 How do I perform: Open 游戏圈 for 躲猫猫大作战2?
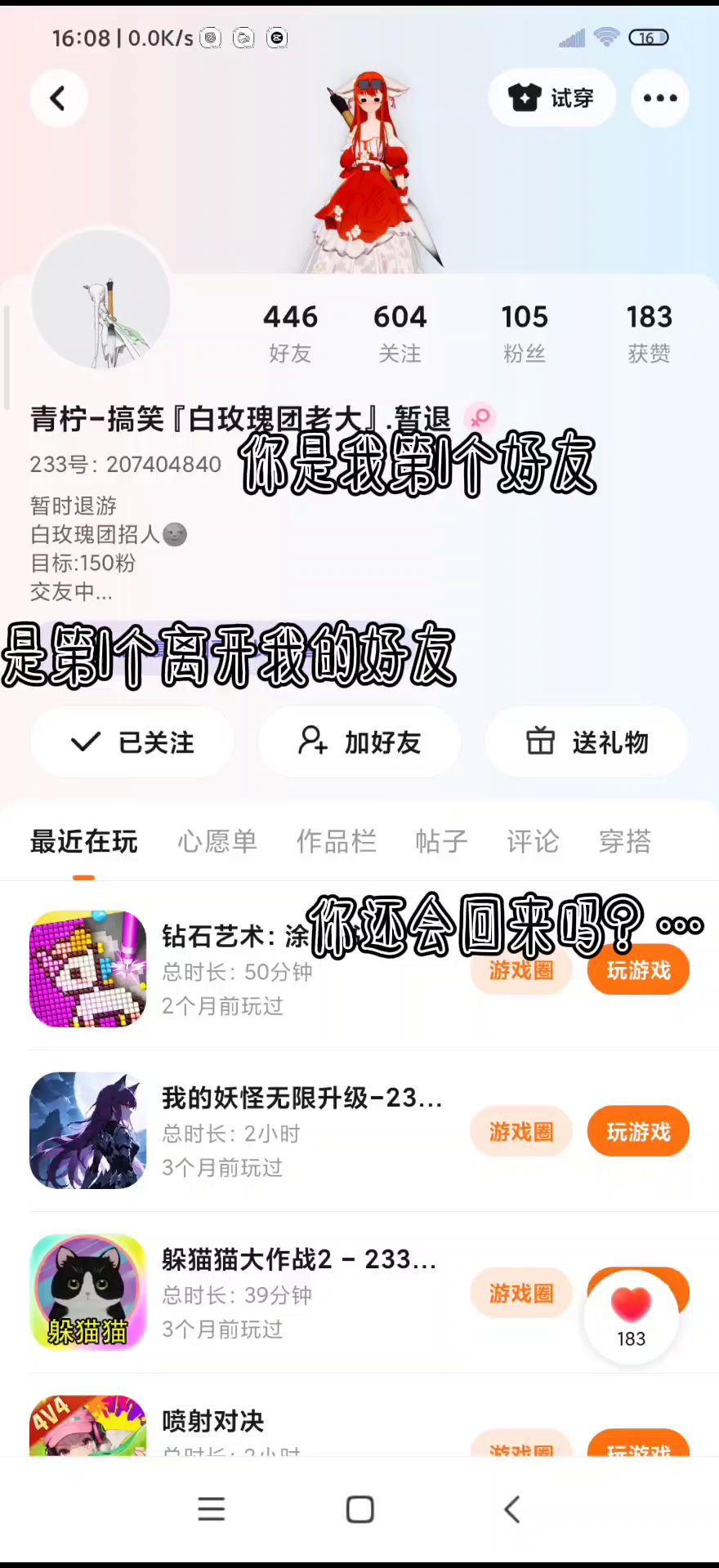coord(521,1293)
